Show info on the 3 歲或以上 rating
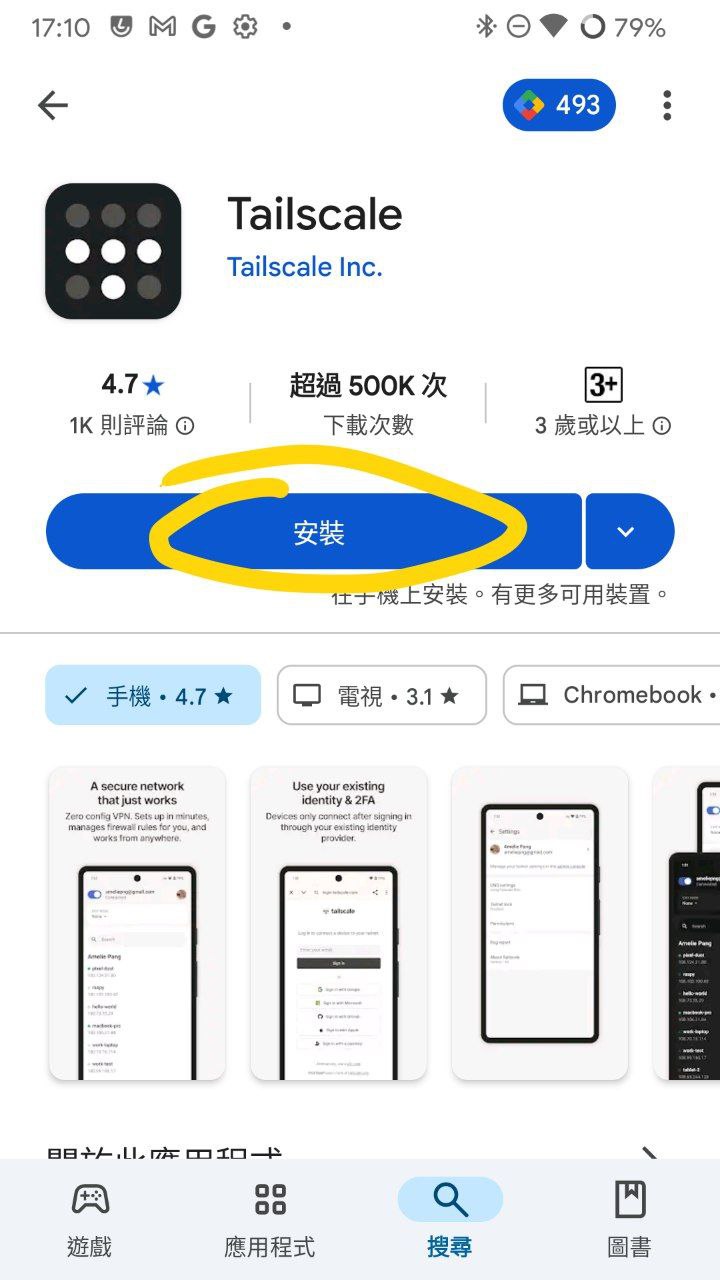The width and height of the screenshot is (720, 1280). pyautogui.click(x=602, y=404)
